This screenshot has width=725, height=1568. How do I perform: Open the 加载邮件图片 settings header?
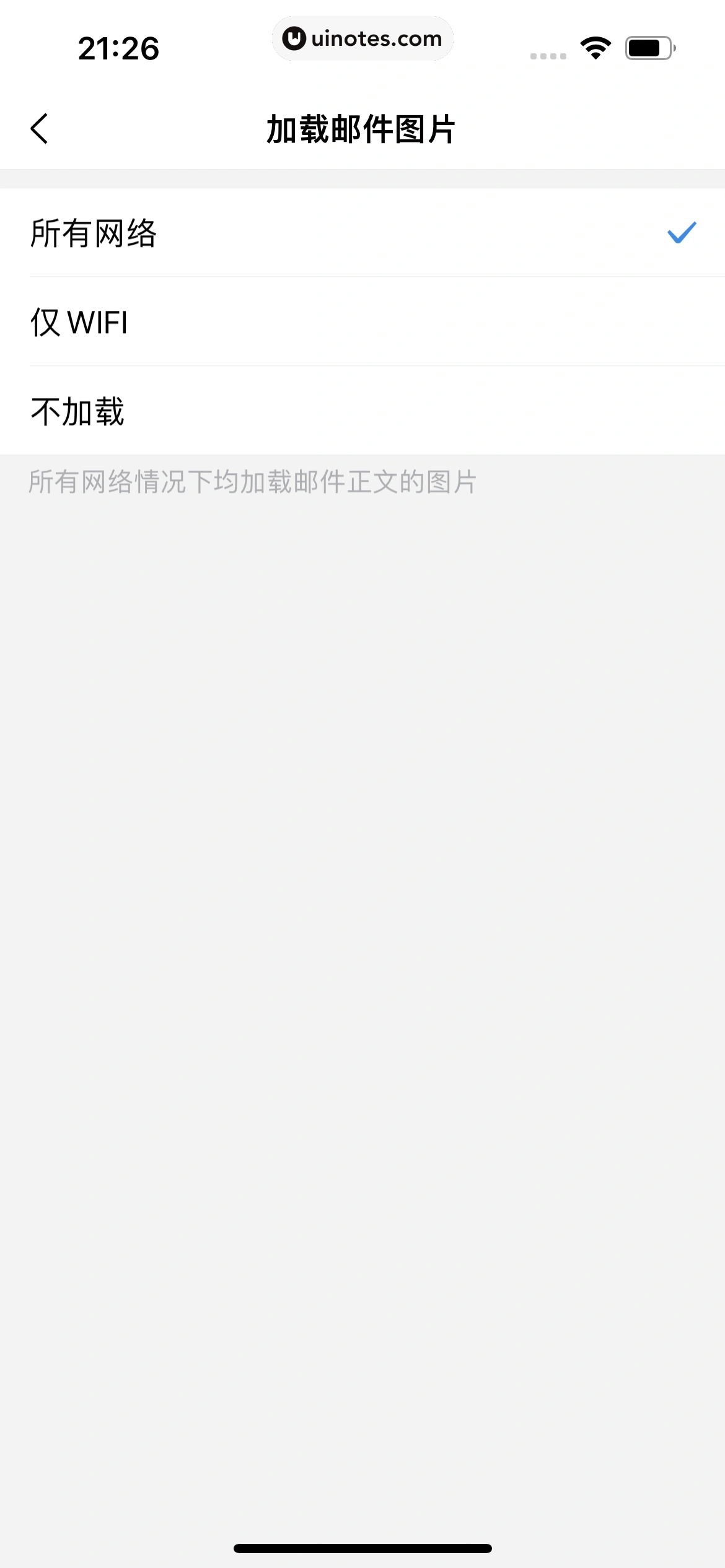[x=362, y=128]
